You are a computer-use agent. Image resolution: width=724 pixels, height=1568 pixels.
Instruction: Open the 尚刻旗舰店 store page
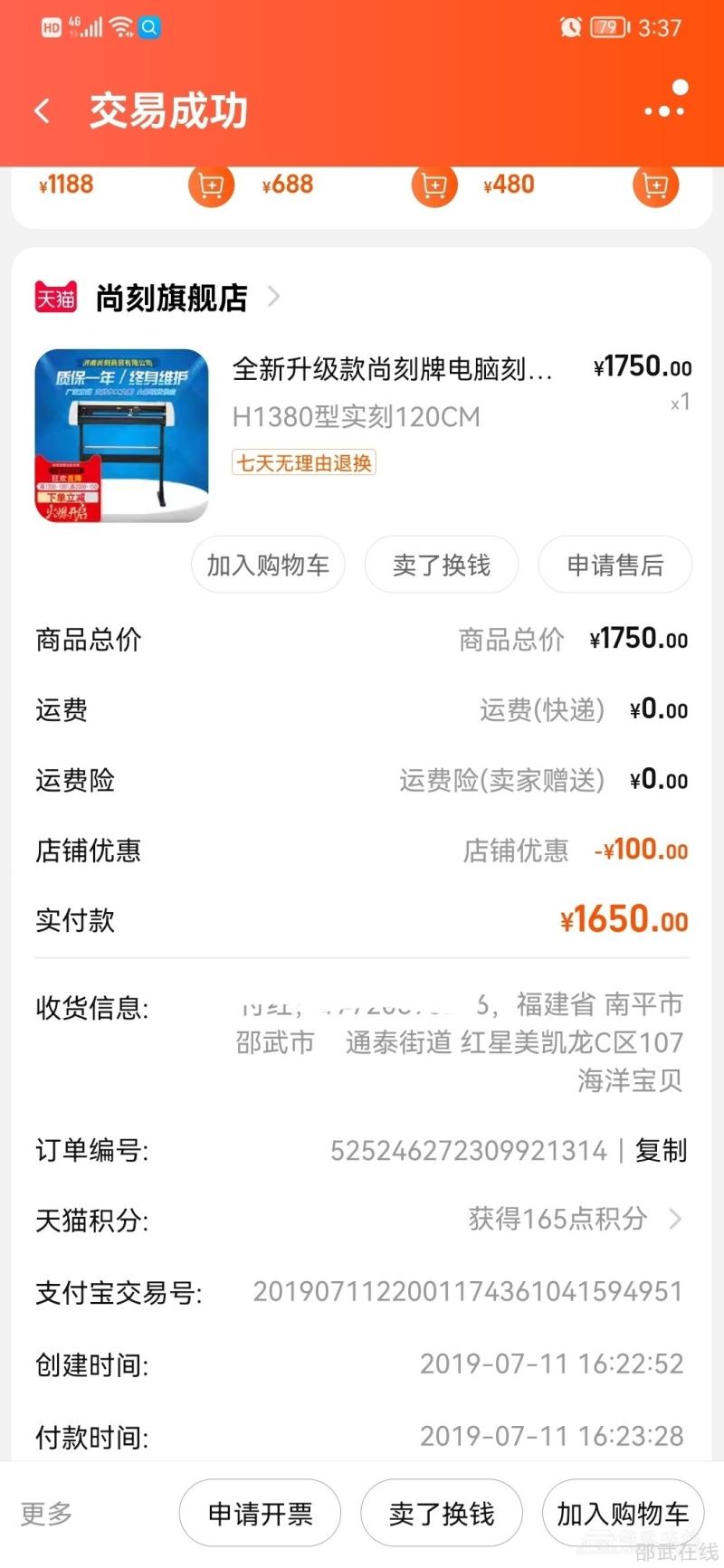(x=172, y=297)
